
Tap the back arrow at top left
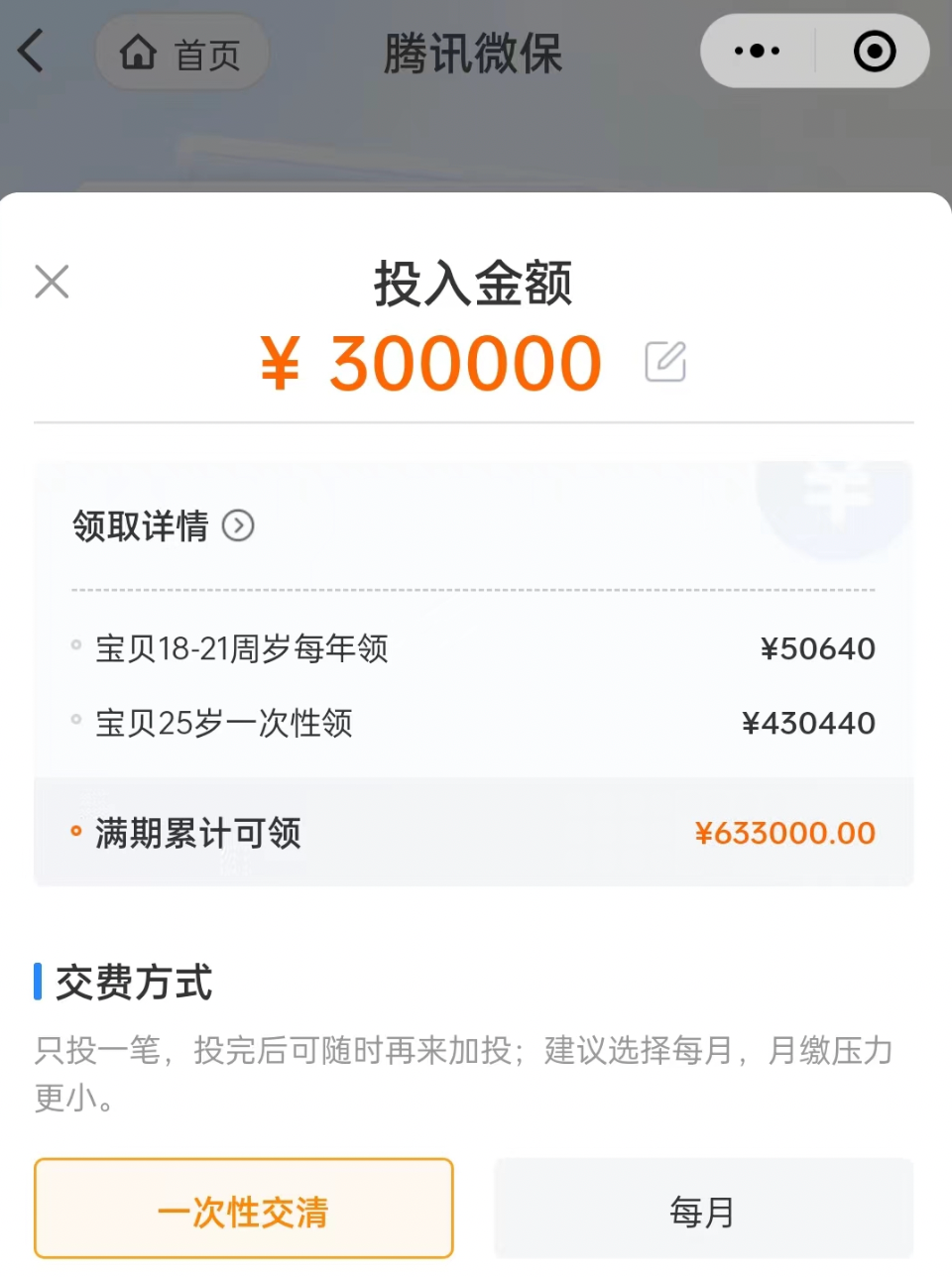pyautogui.click(x=30, y=52)
